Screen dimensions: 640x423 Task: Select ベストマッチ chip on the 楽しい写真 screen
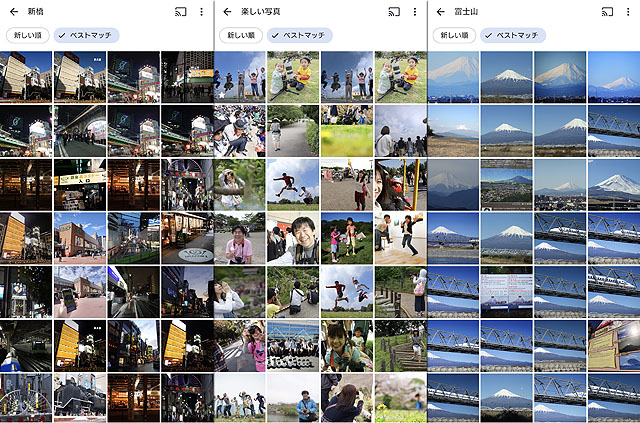click(298, 35)
